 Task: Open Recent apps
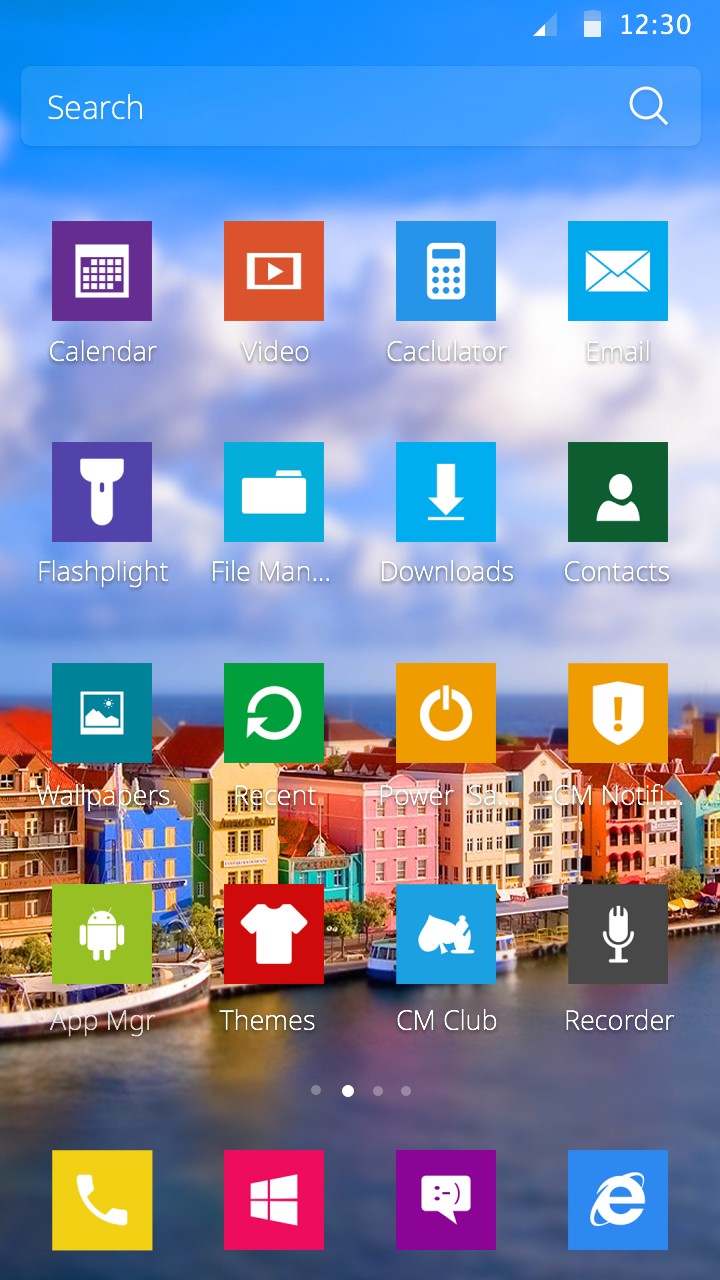pyautogui.click(x=273, y=713)
